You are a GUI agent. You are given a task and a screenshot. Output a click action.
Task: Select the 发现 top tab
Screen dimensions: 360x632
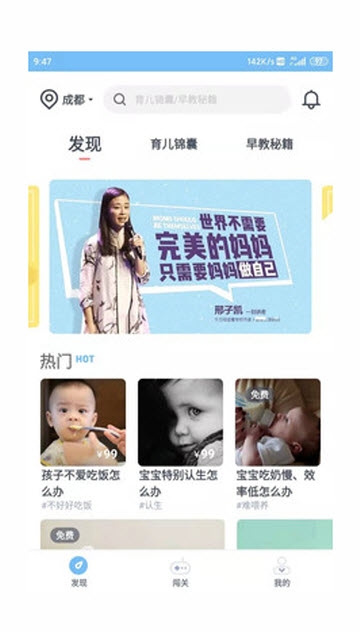coord(85,145)
